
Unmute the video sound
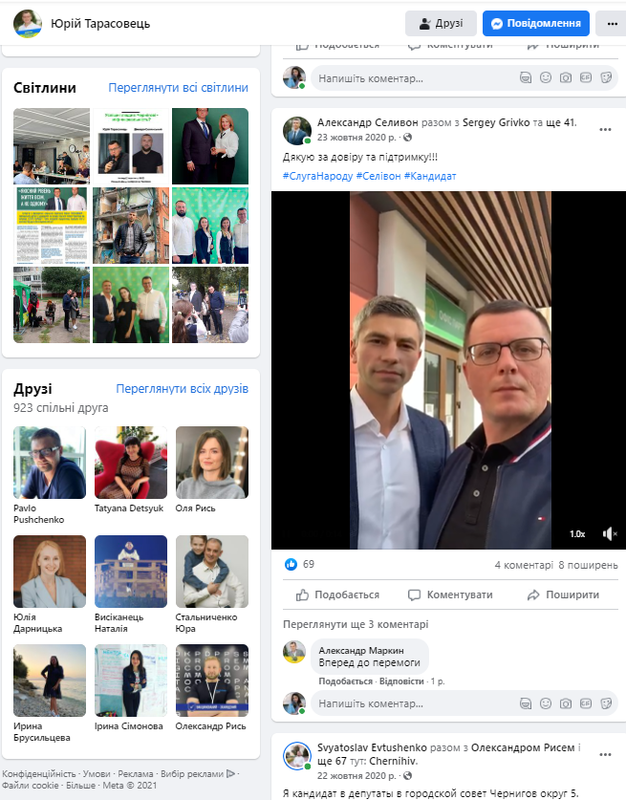[x=609, y=534]
